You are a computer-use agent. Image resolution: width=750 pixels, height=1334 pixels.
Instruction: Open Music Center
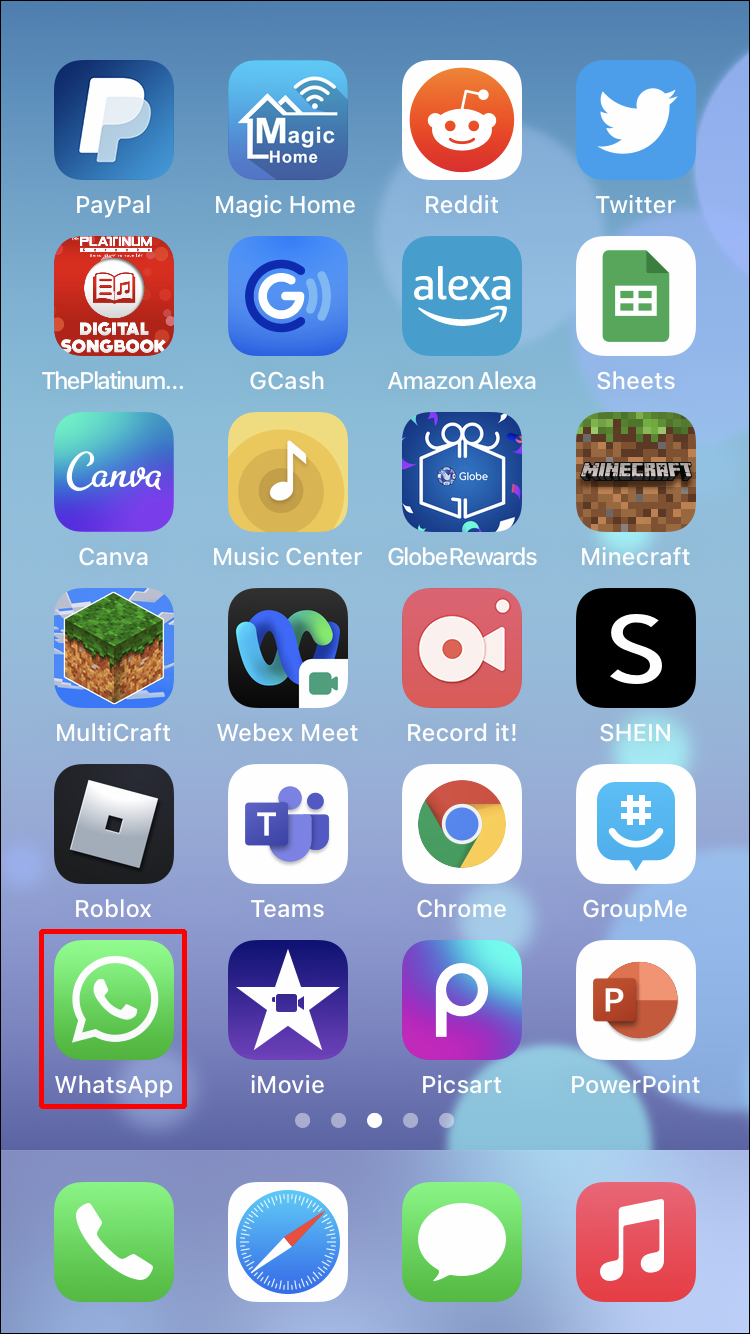288,472
